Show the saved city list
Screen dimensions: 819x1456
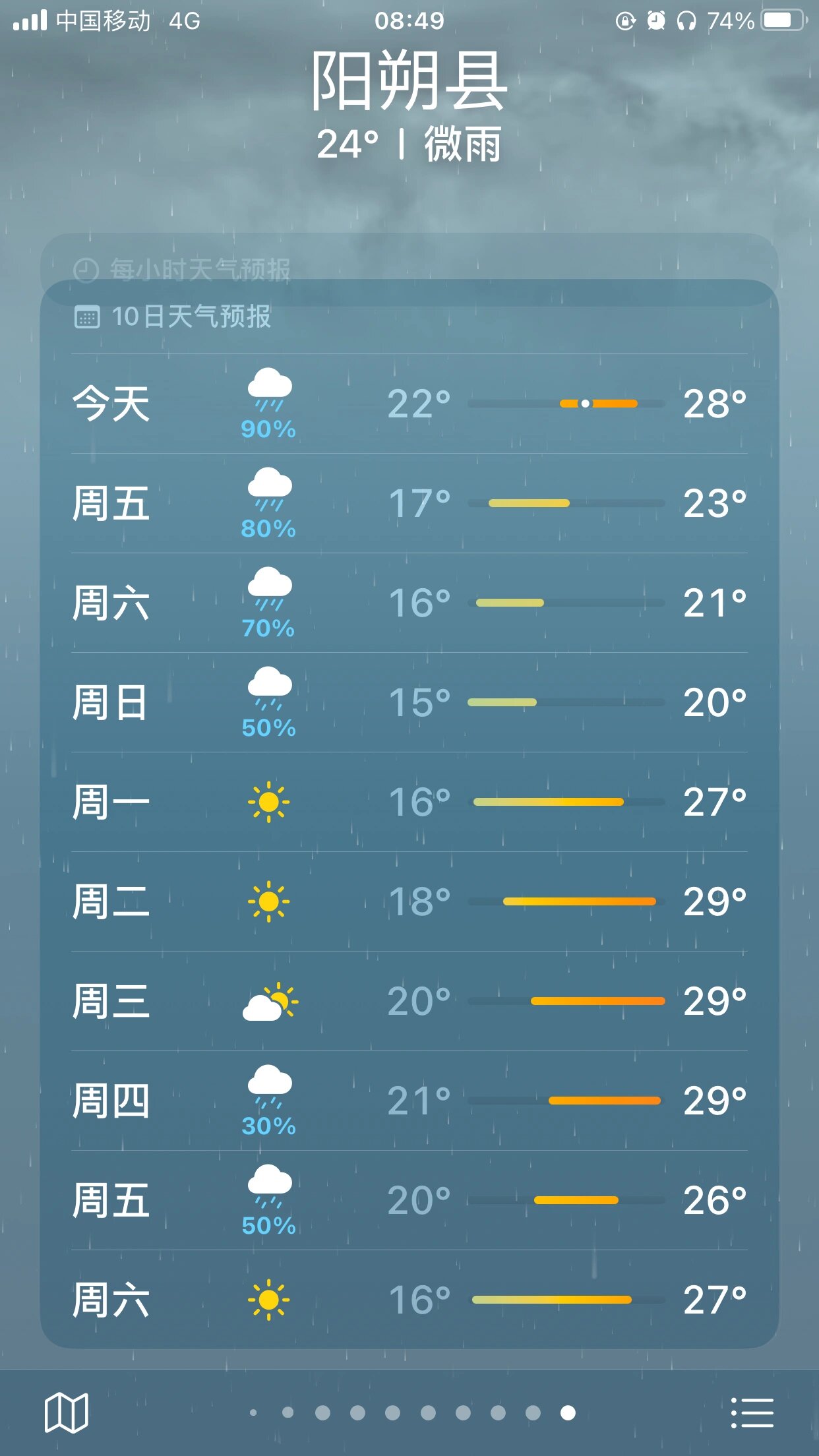(752, 1412)
